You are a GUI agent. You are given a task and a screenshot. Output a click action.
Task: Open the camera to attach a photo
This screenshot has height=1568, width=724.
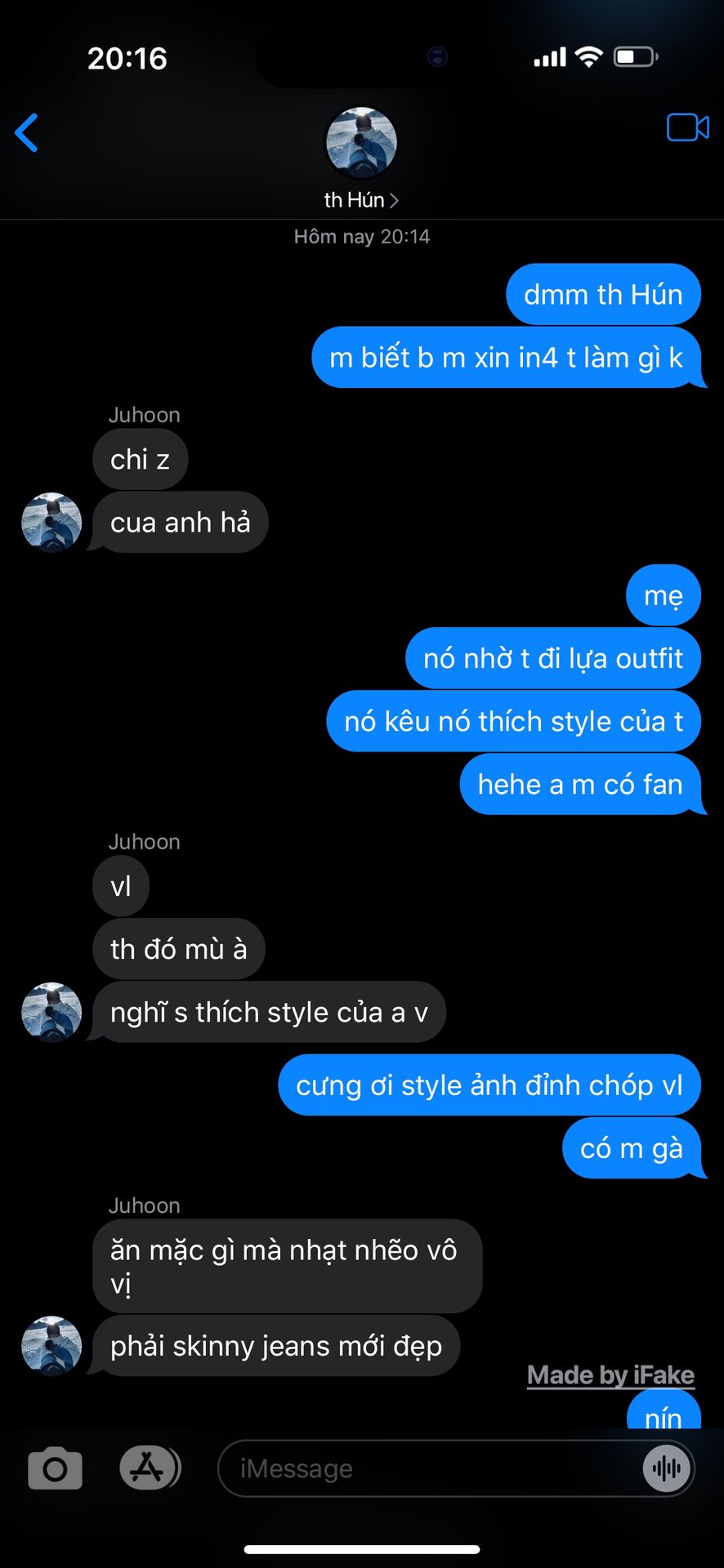click(55, 1469)
